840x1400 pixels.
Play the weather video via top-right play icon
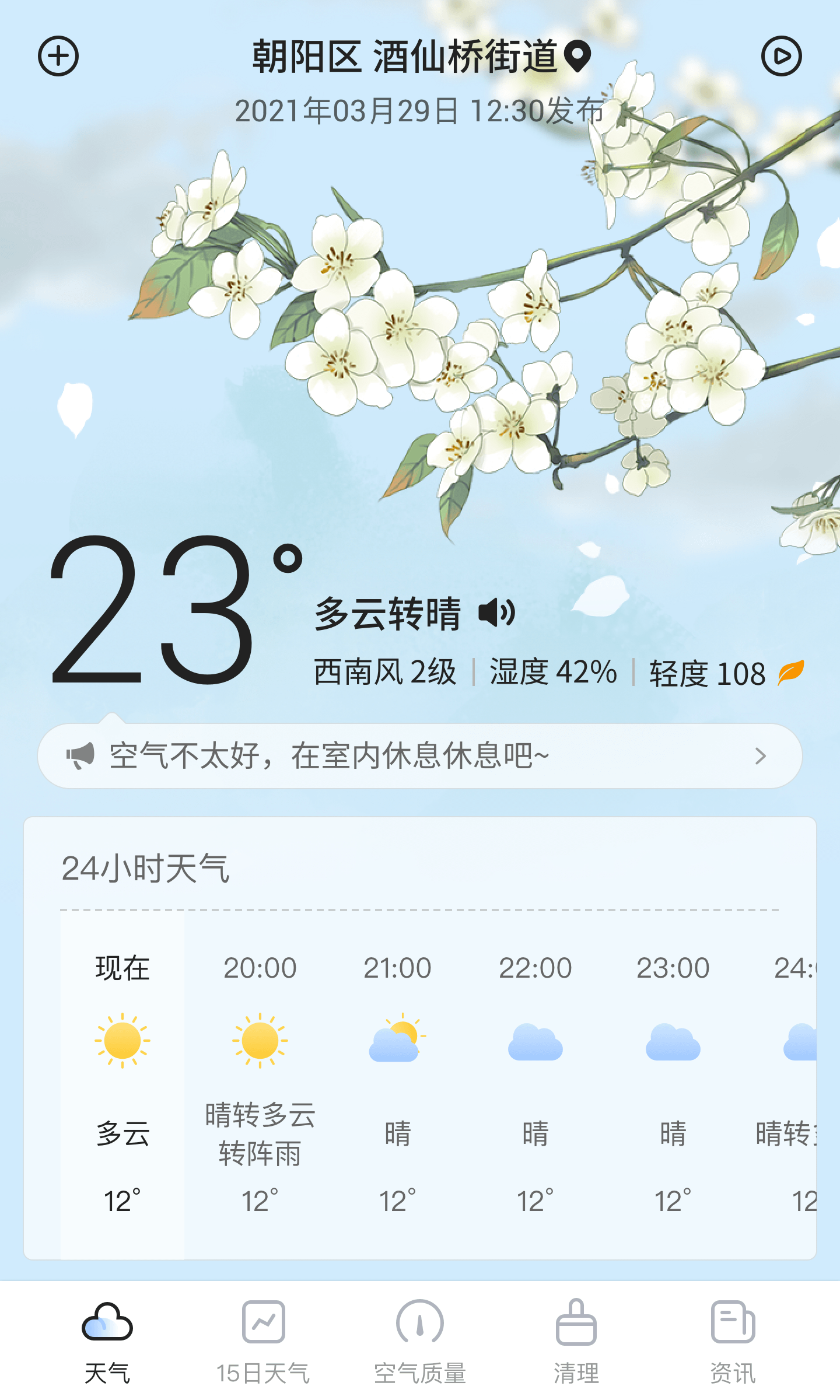click(x=782, y=57)
